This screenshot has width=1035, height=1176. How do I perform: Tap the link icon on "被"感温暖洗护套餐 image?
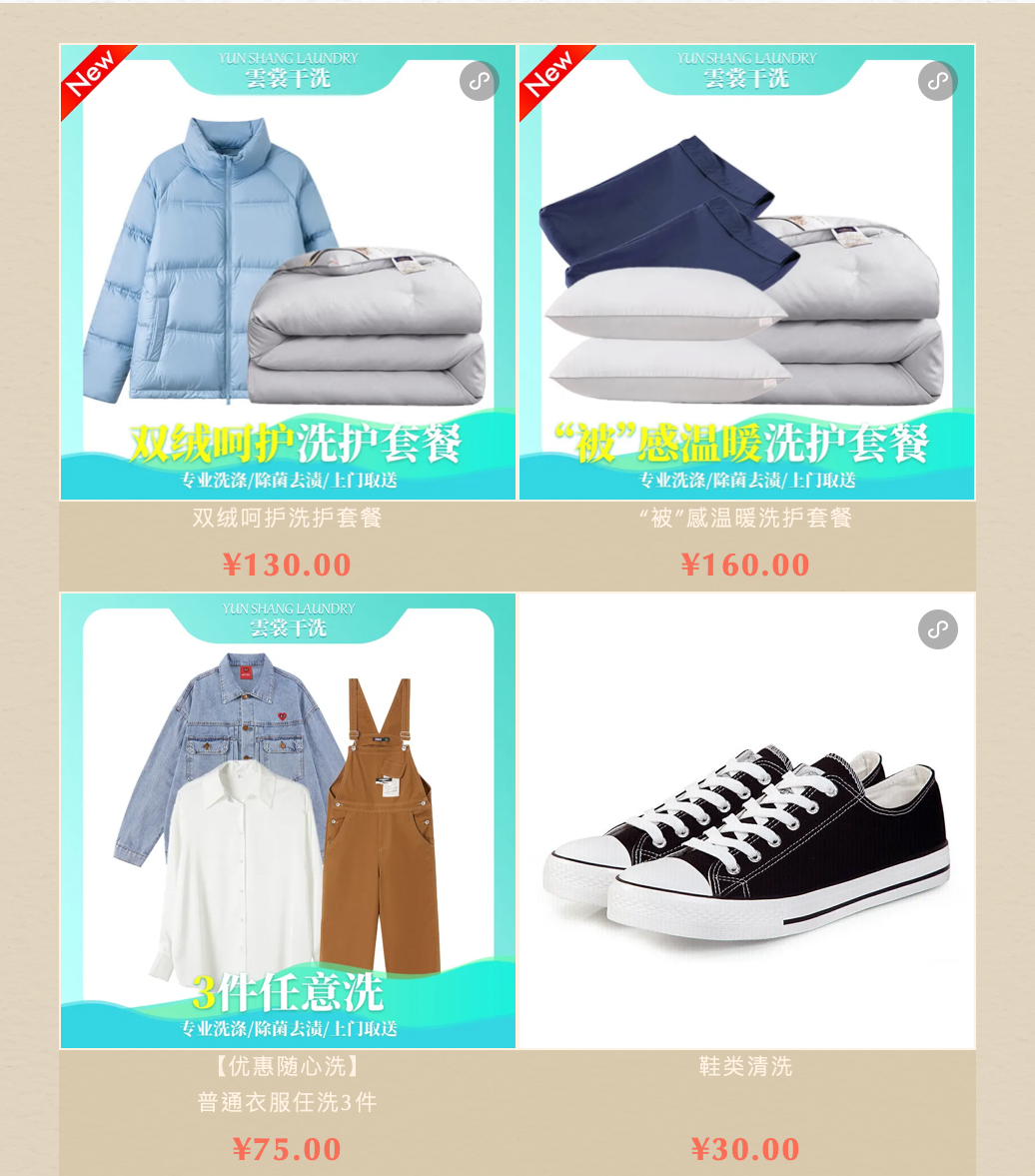938,81
